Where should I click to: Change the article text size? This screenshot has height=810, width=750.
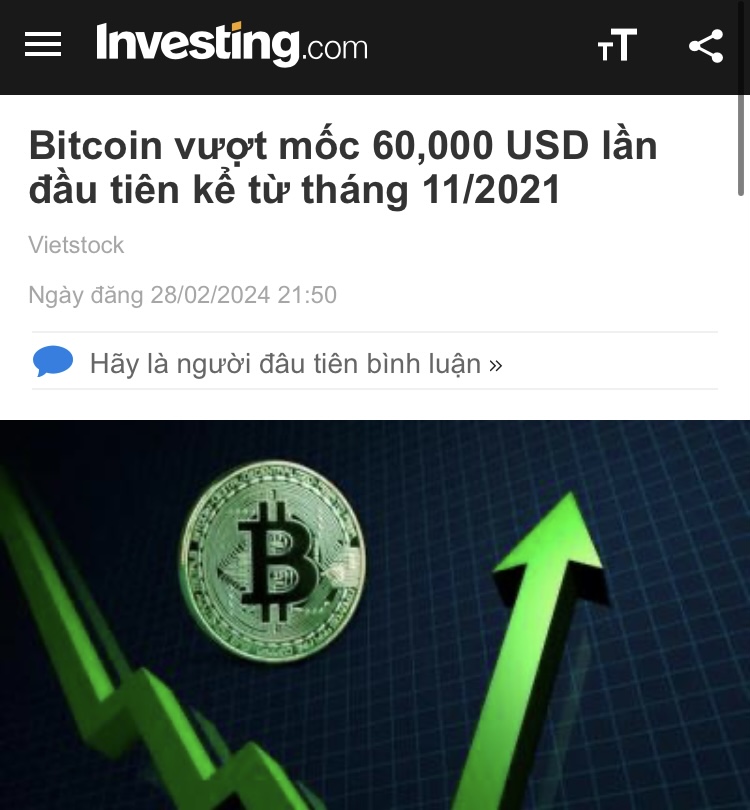[617, 46]
